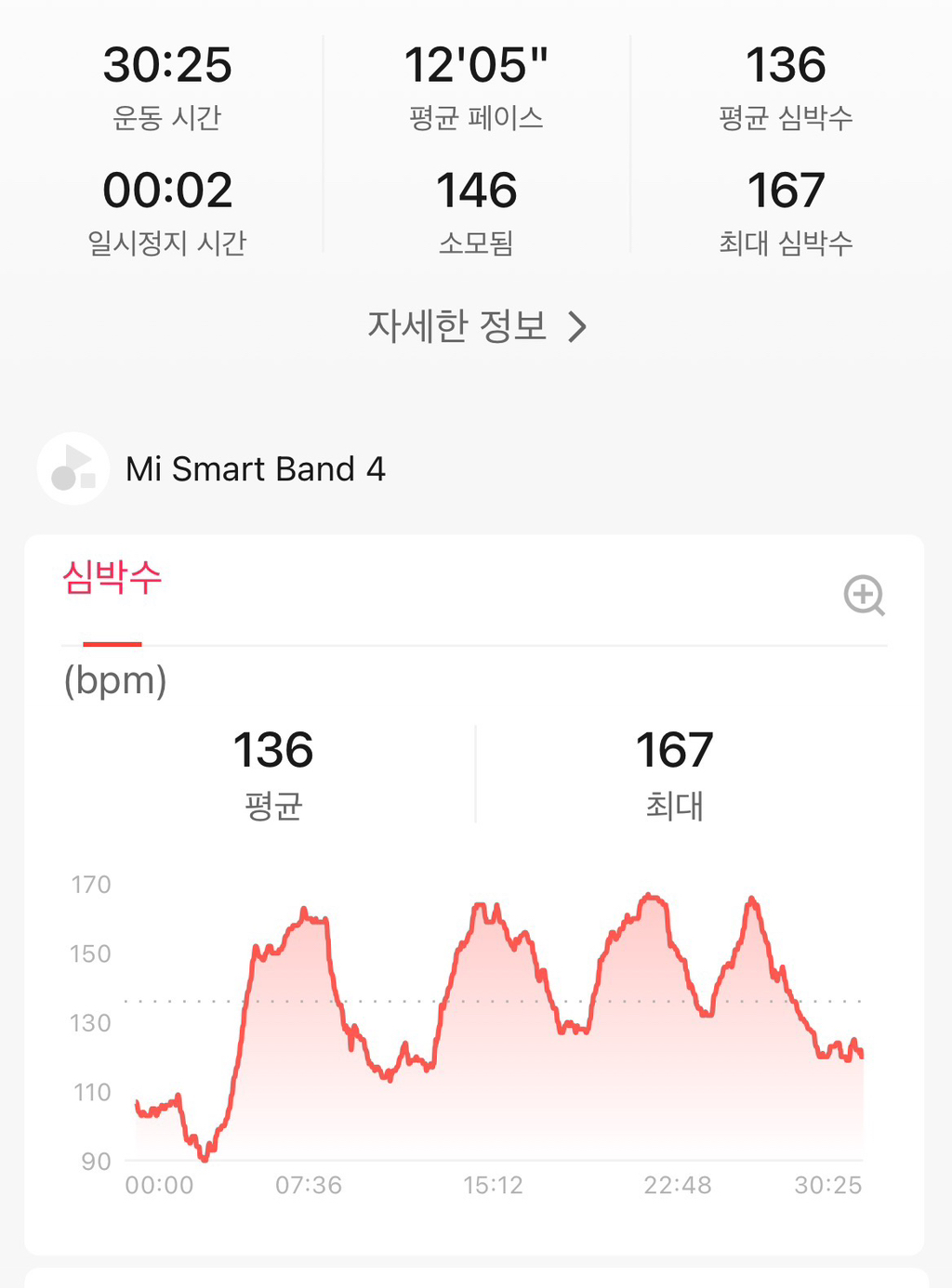Click the Mi Smart Band 4 device icon
The width and height of the screenshot is (952, 1288).
click(x=73, y=468)
